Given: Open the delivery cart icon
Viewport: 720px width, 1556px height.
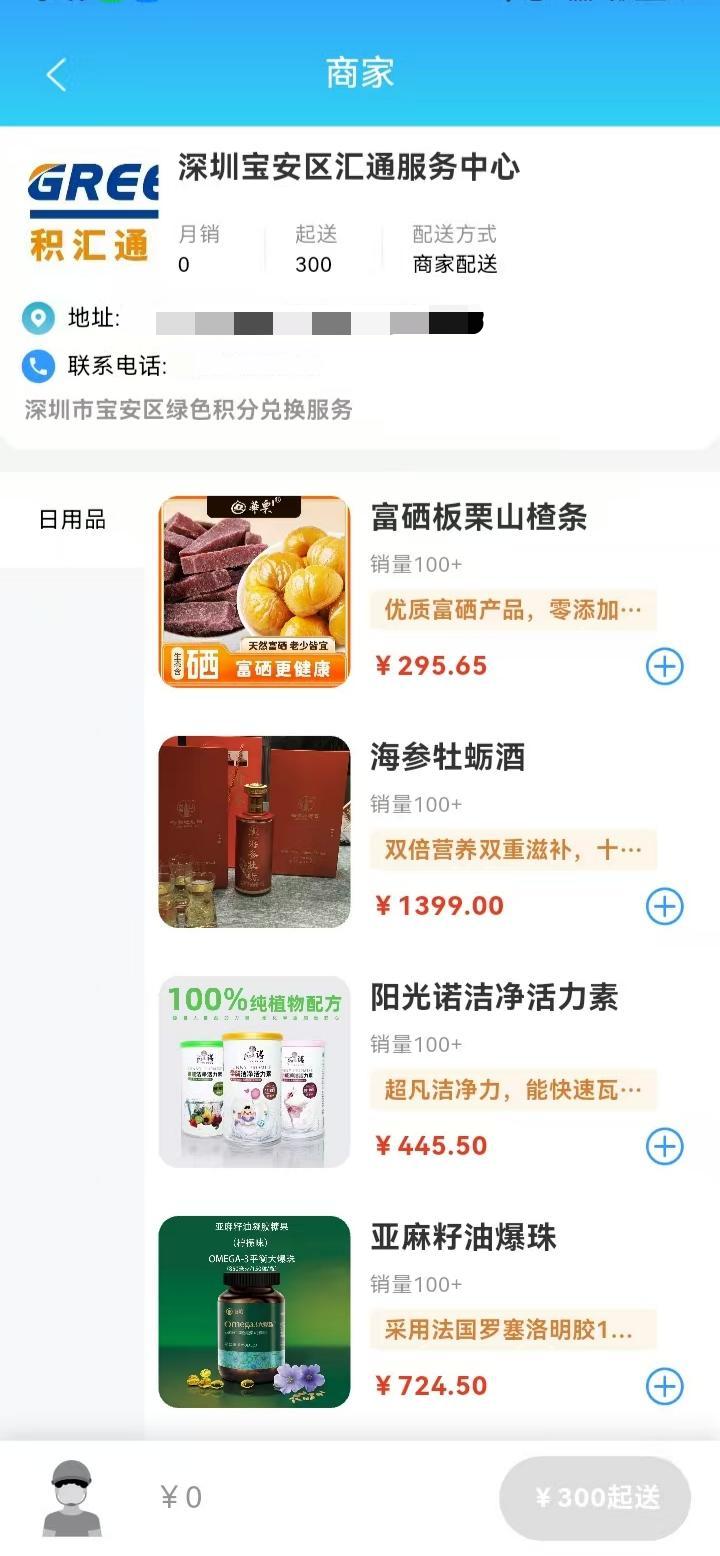Looking at the screenshot, I should [x=71, y=1497].
